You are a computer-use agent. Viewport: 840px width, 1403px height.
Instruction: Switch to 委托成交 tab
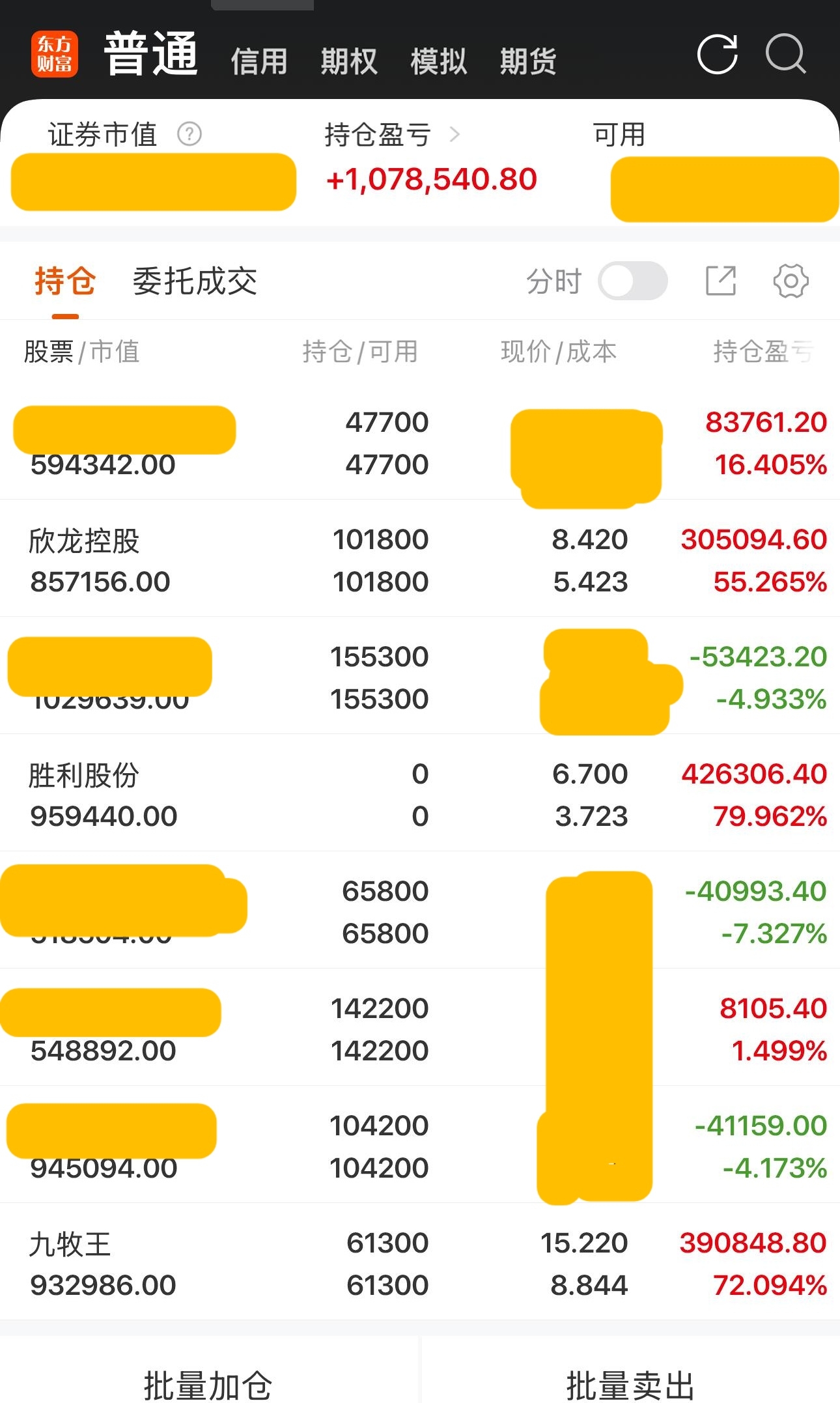coord(195,281)
